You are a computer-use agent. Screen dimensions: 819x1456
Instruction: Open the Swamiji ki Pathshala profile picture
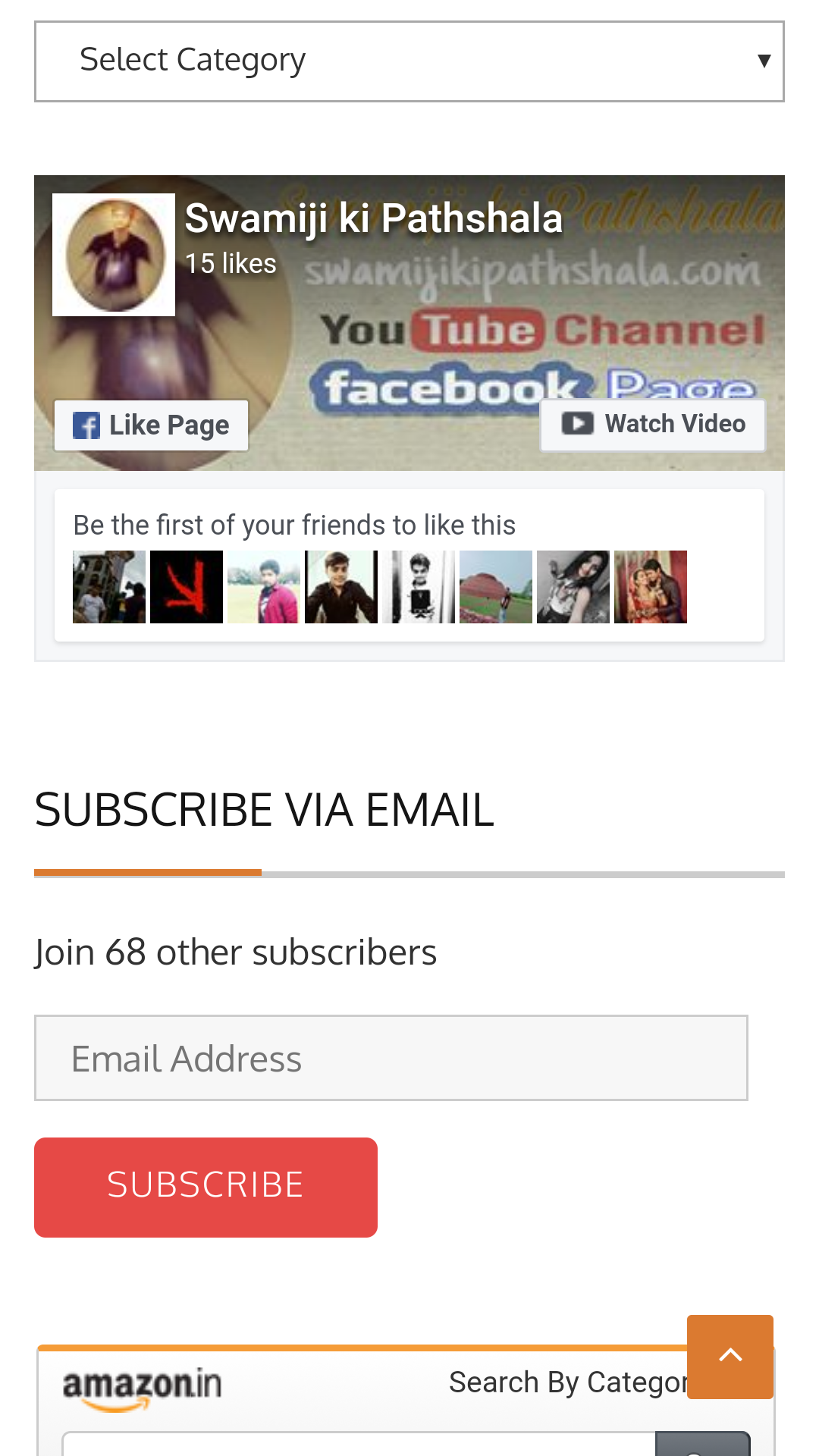coord(114,255)
